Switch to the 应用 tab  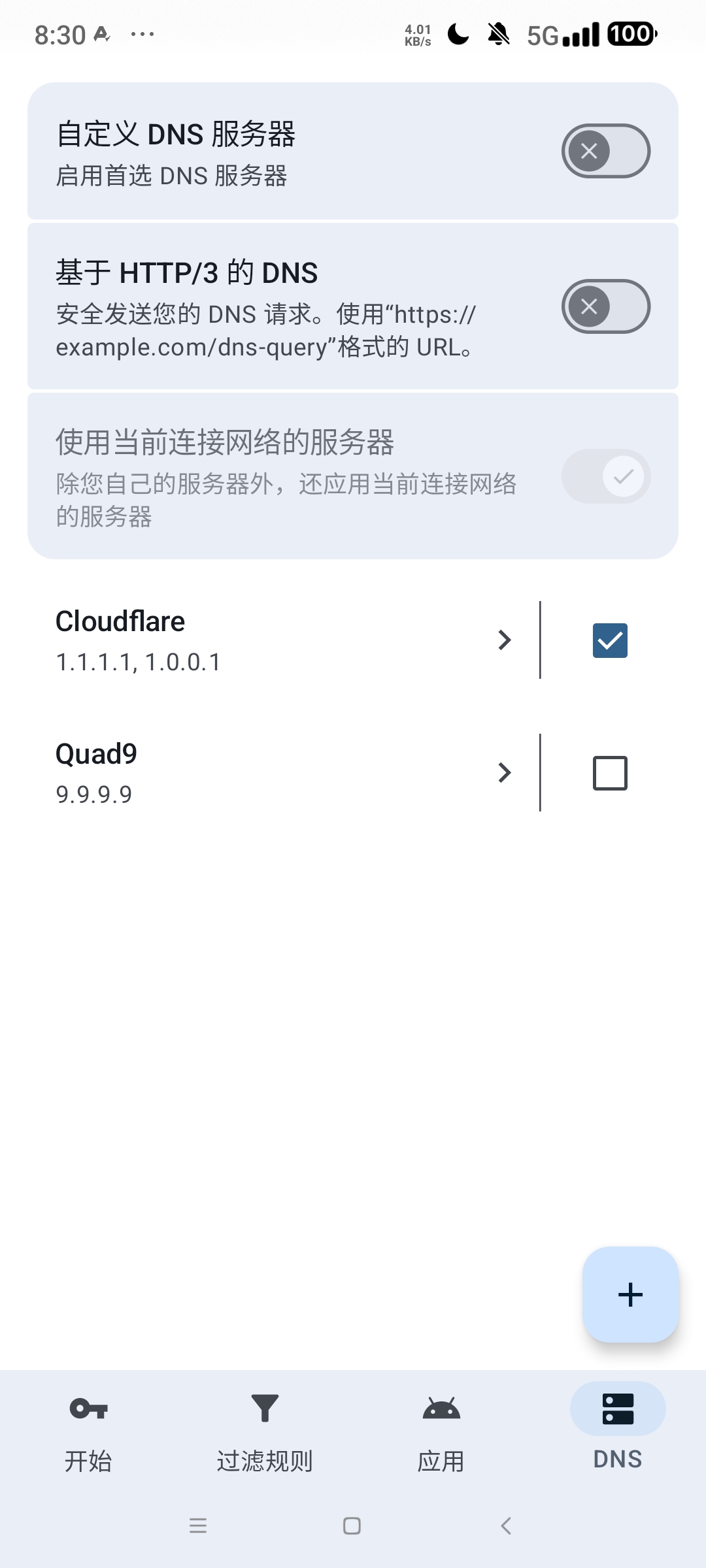tap(441, 1432)
